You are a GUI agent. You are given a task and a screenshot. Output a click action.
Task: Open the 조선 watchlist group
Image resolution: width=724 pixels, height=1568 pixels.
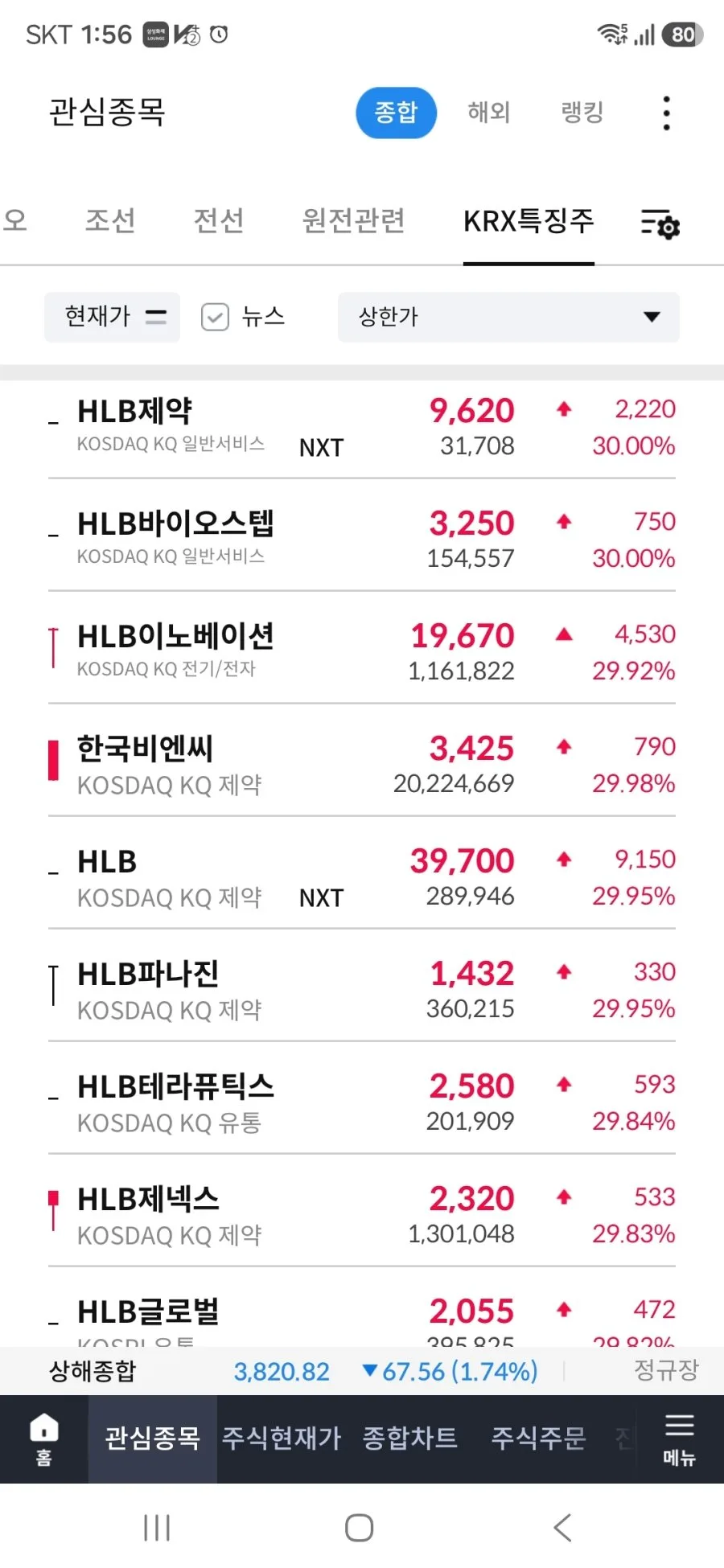click(x=110, y=220)
